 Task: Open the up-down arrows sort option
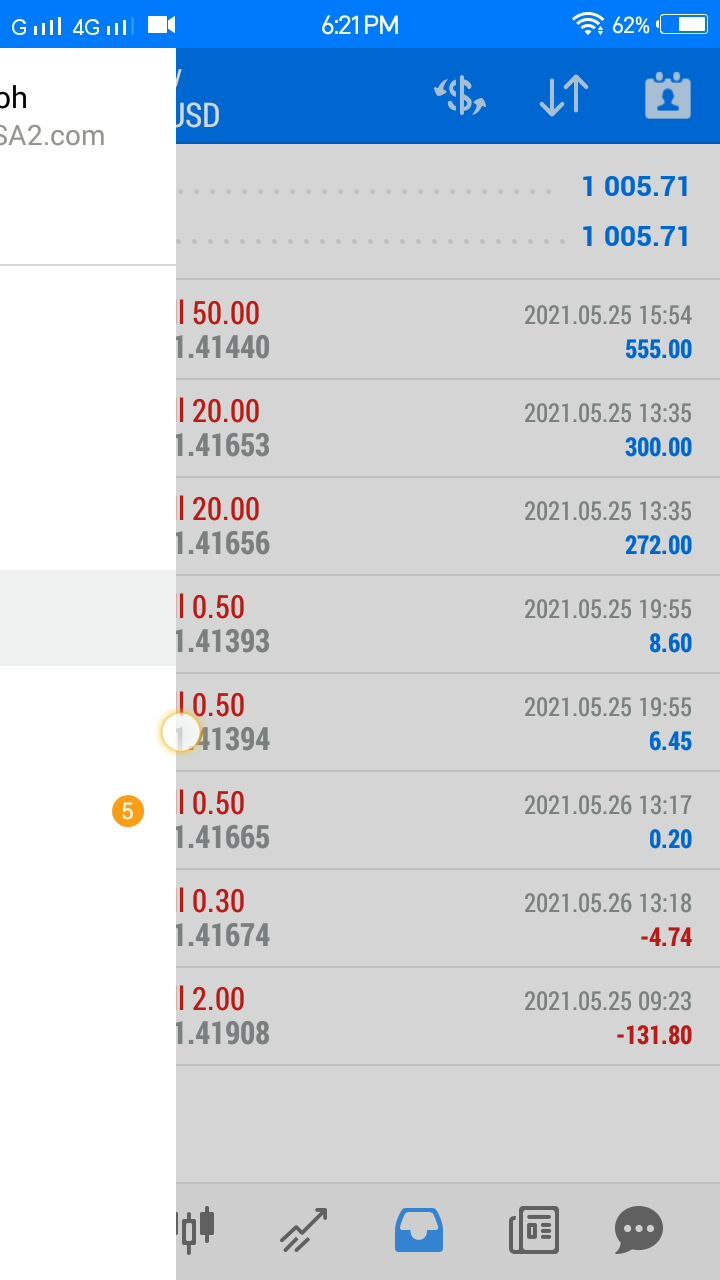(564, 96)
